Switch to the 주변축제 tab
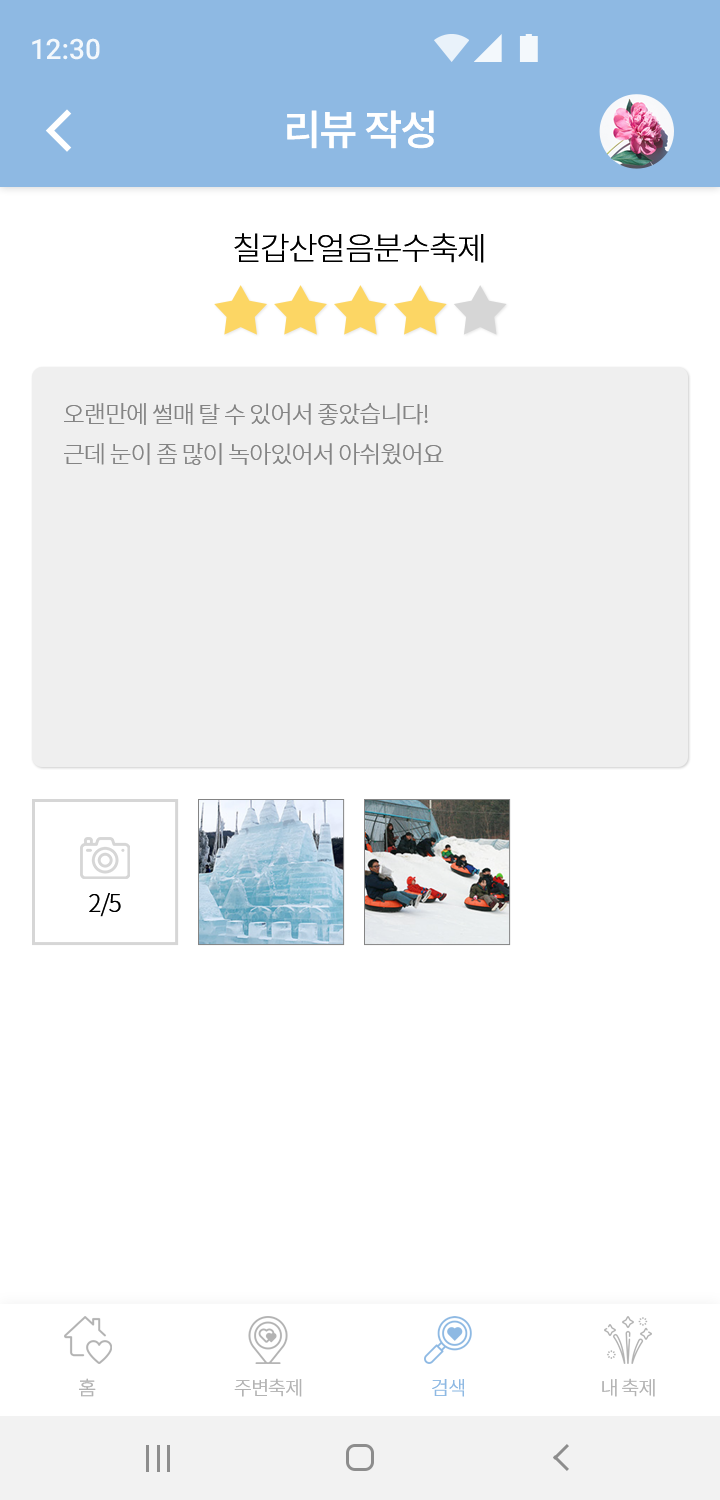Screen dimensions: 720x1500 268,1358
